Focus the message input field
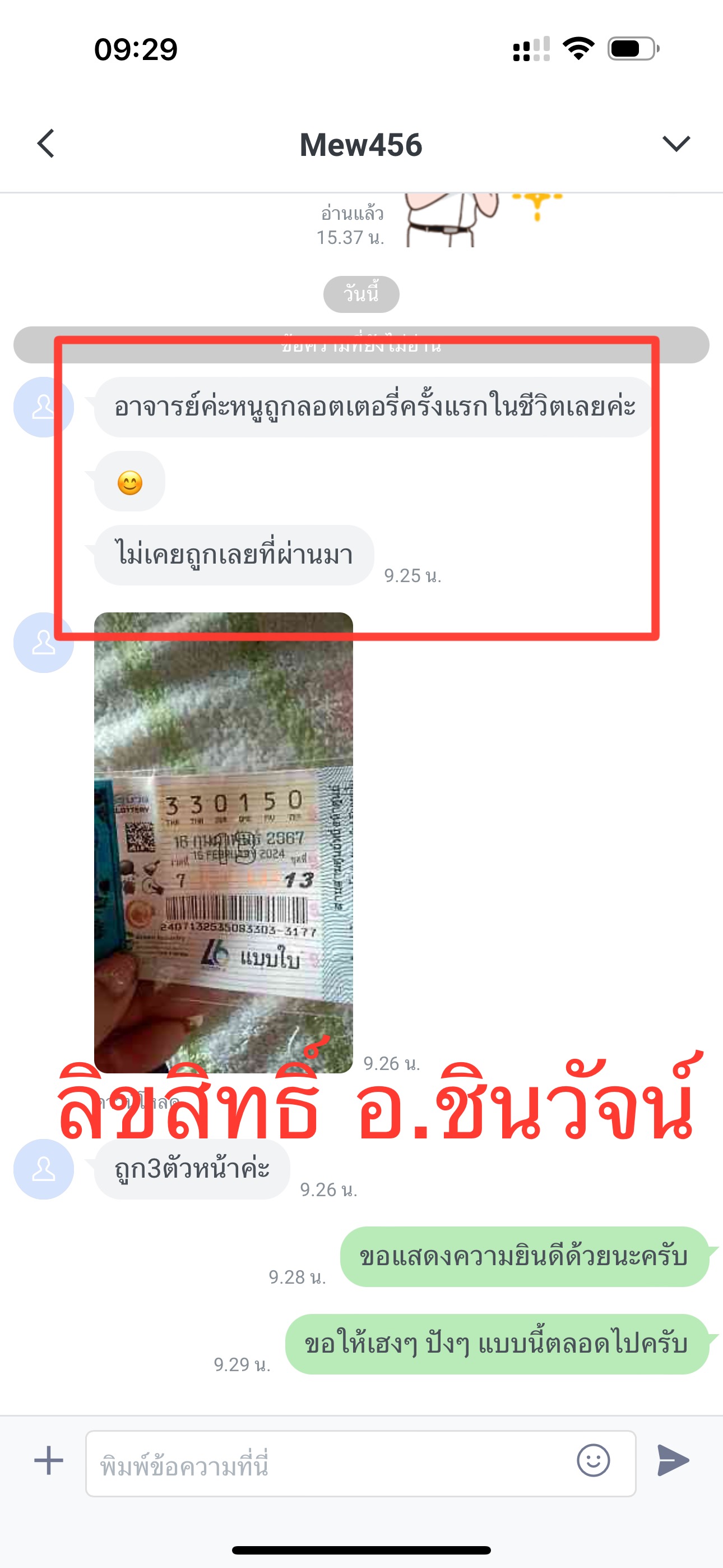 328,1463
